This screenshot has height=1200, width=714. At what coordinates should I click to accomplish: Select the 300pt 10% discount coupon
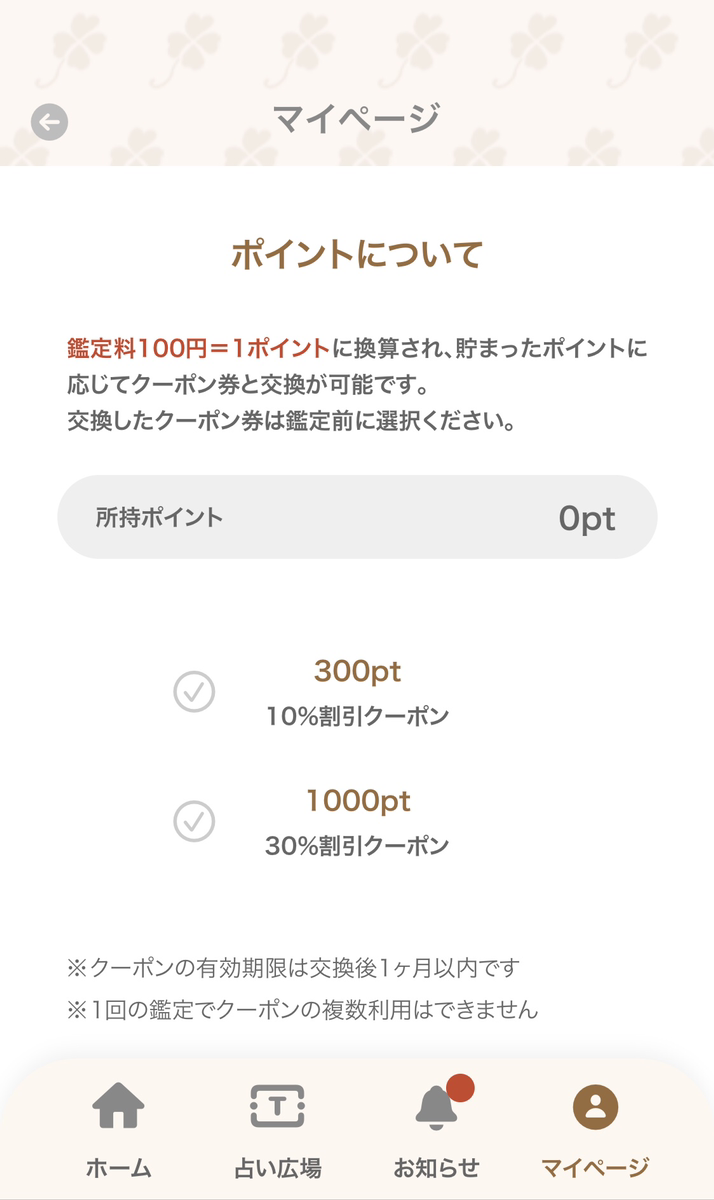coord(194,691)
